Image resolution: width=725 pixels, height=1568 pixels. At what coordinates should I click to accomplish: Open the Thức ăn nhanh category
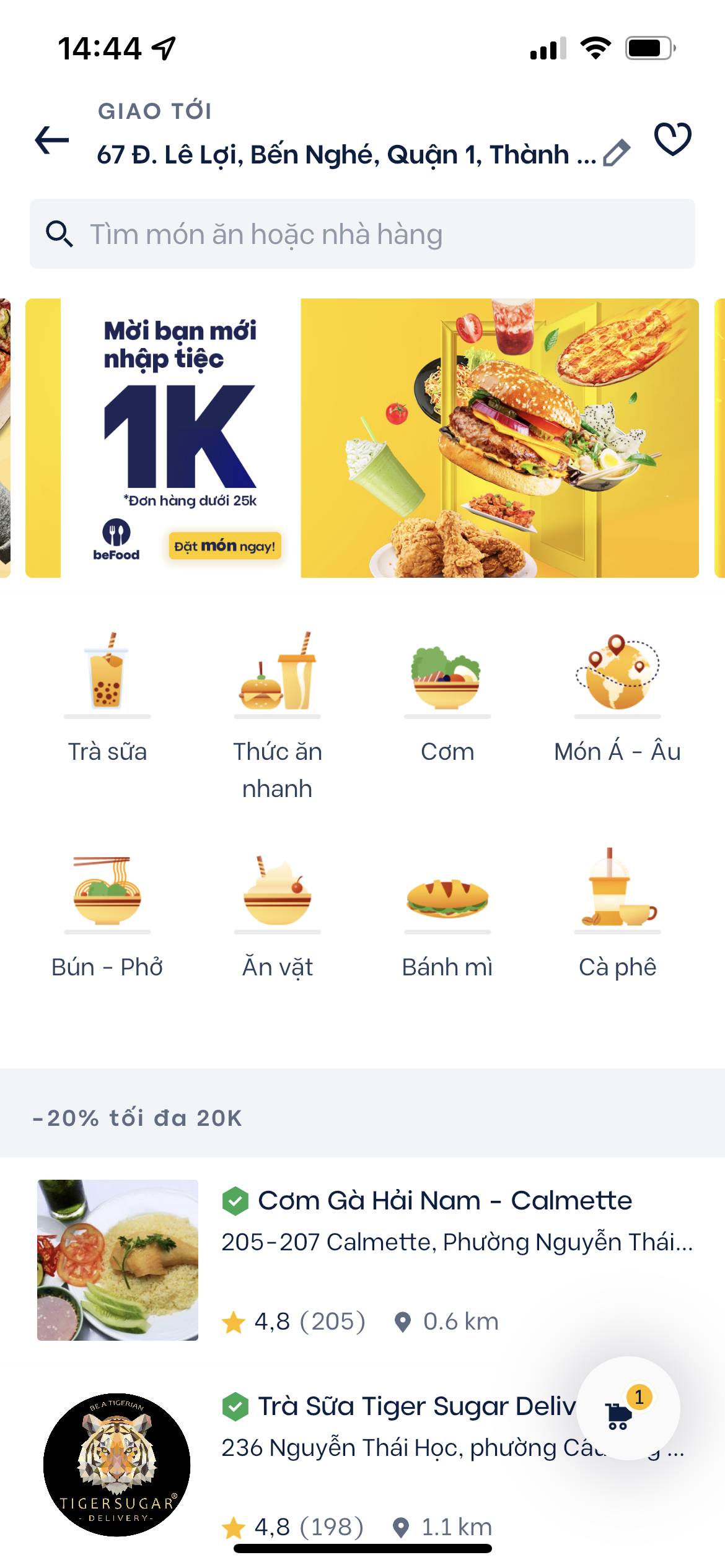click(278, 681)
